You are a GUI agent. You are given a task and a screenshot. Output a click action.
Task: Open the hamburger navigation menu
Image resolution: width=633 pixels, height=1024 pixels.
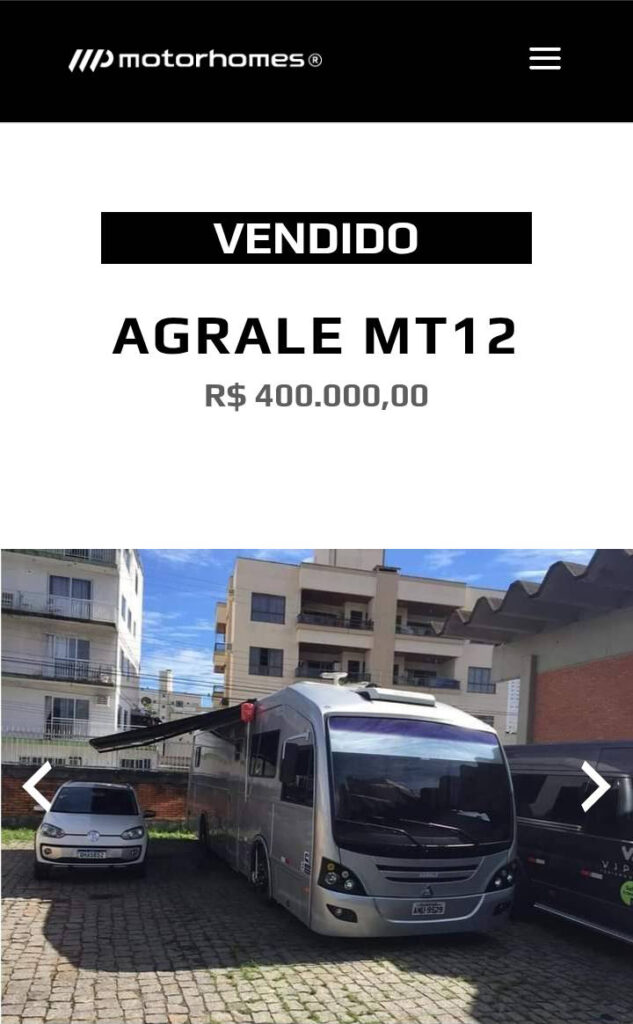(x=544, y=59)
